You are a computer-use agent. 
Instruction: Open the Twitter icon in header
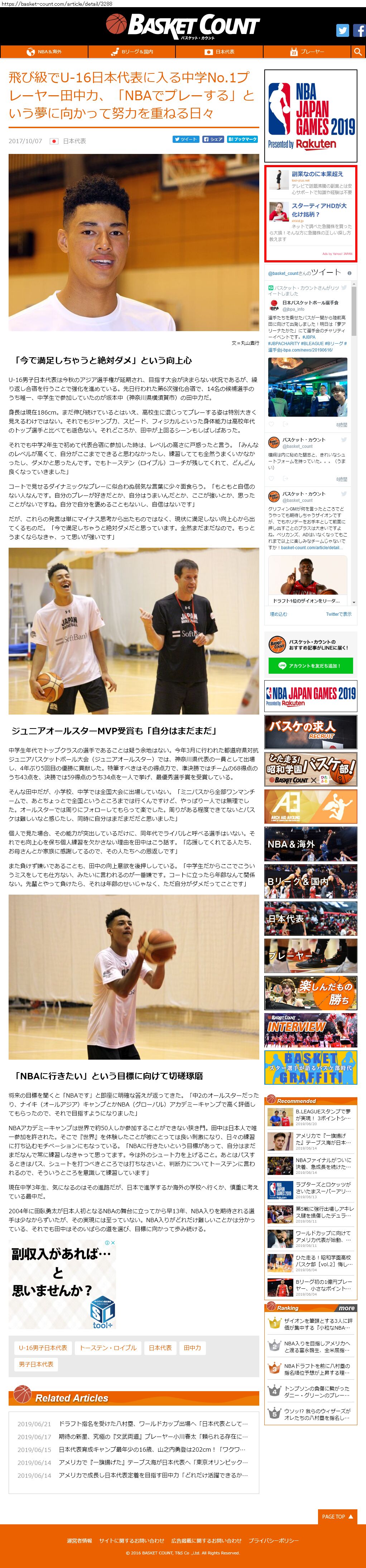[x=342, y=30]
